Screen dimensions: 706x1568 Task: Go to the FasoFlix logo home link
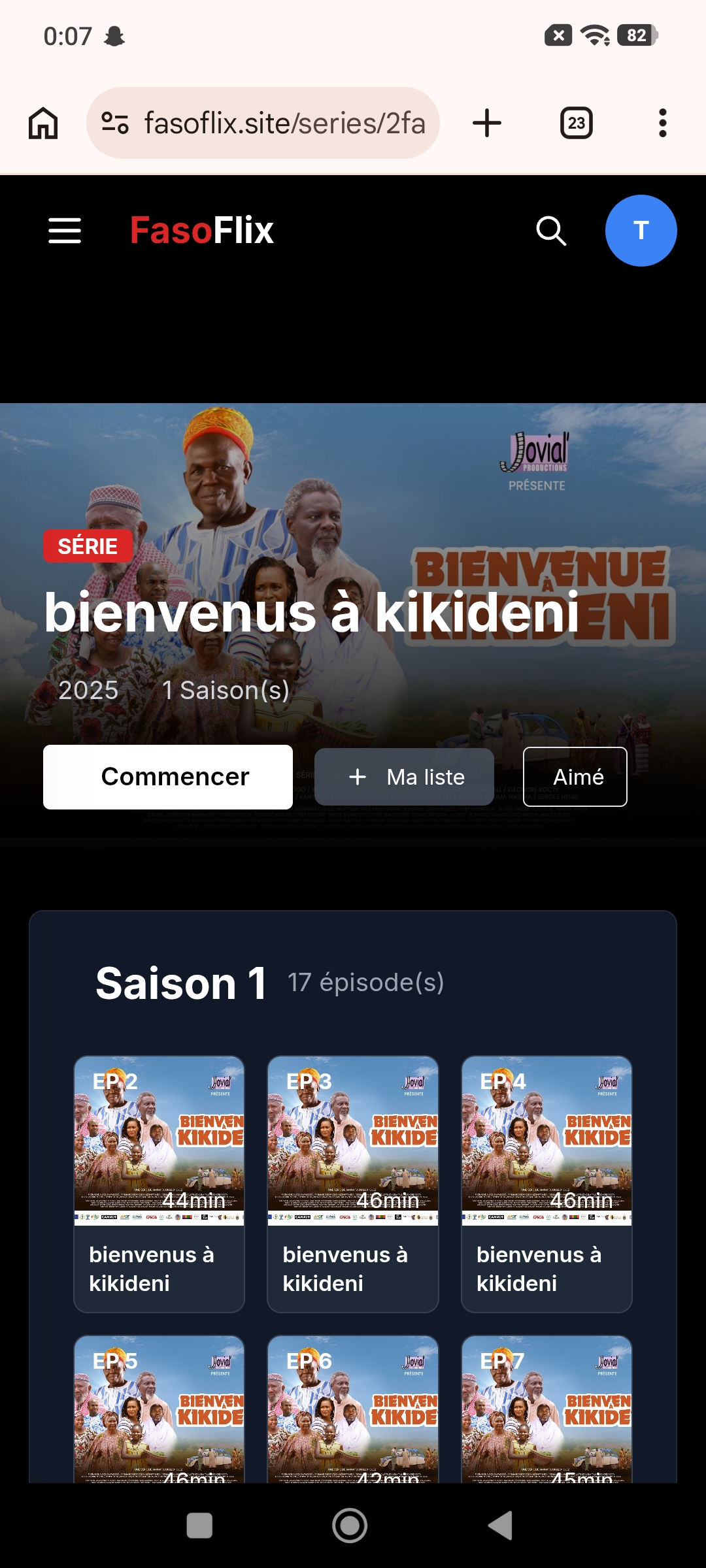(x=201, y=231)
